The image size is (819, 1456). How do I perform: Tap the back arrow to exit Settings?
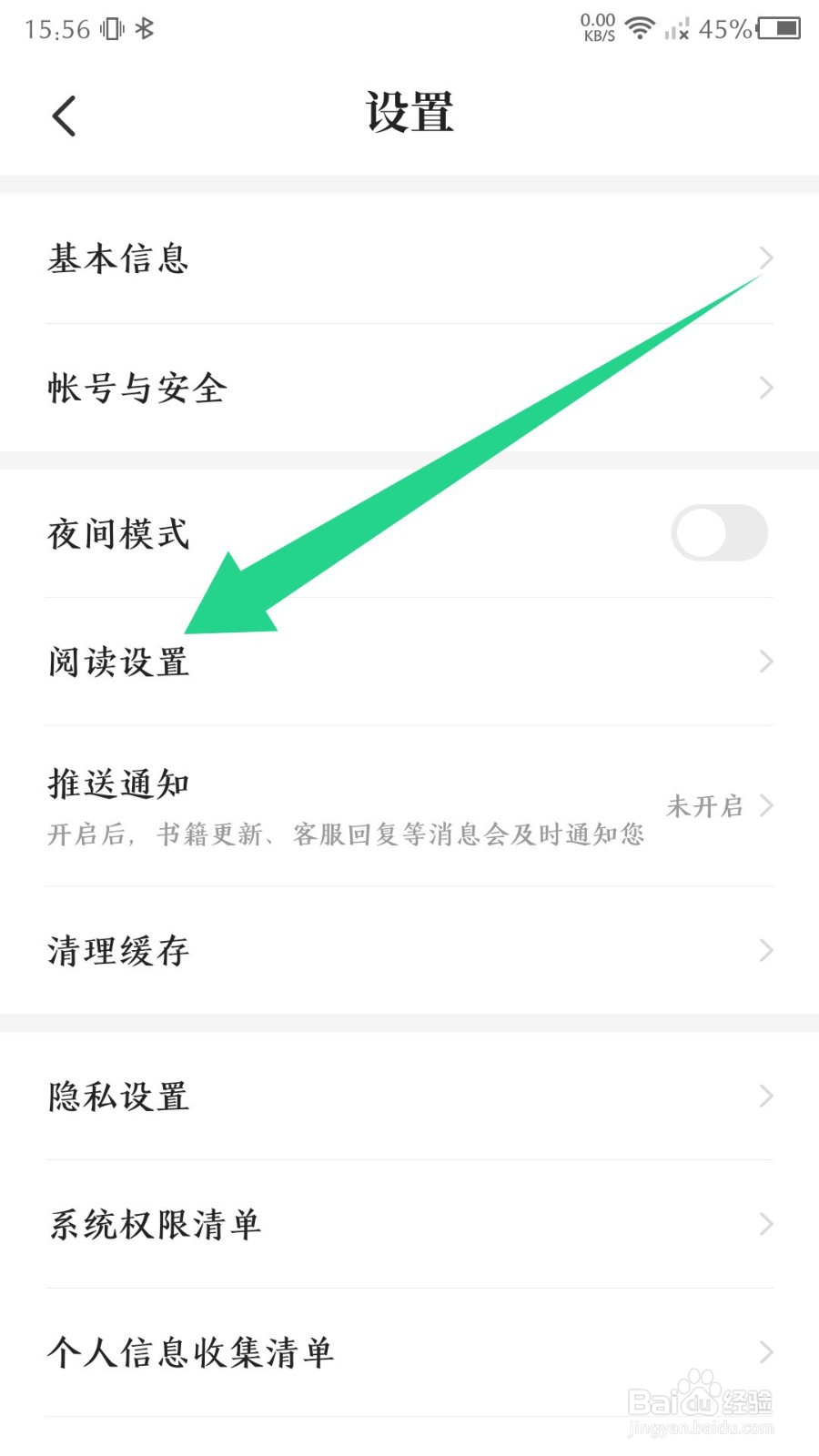62,116
